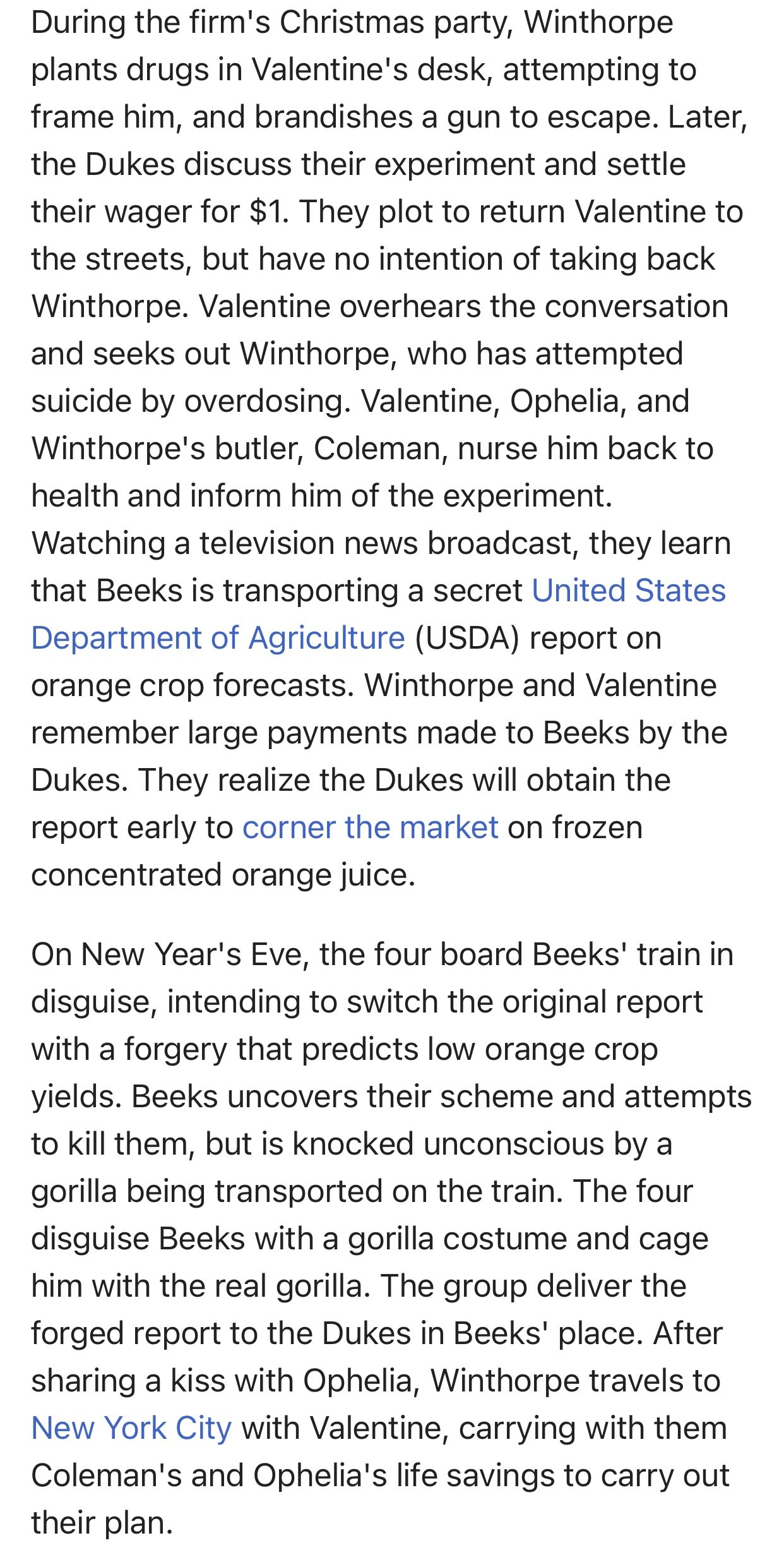This screenshot has height=1550, width=784.
Task: Open the New York City link
Action: click(x=132, y=1428)
